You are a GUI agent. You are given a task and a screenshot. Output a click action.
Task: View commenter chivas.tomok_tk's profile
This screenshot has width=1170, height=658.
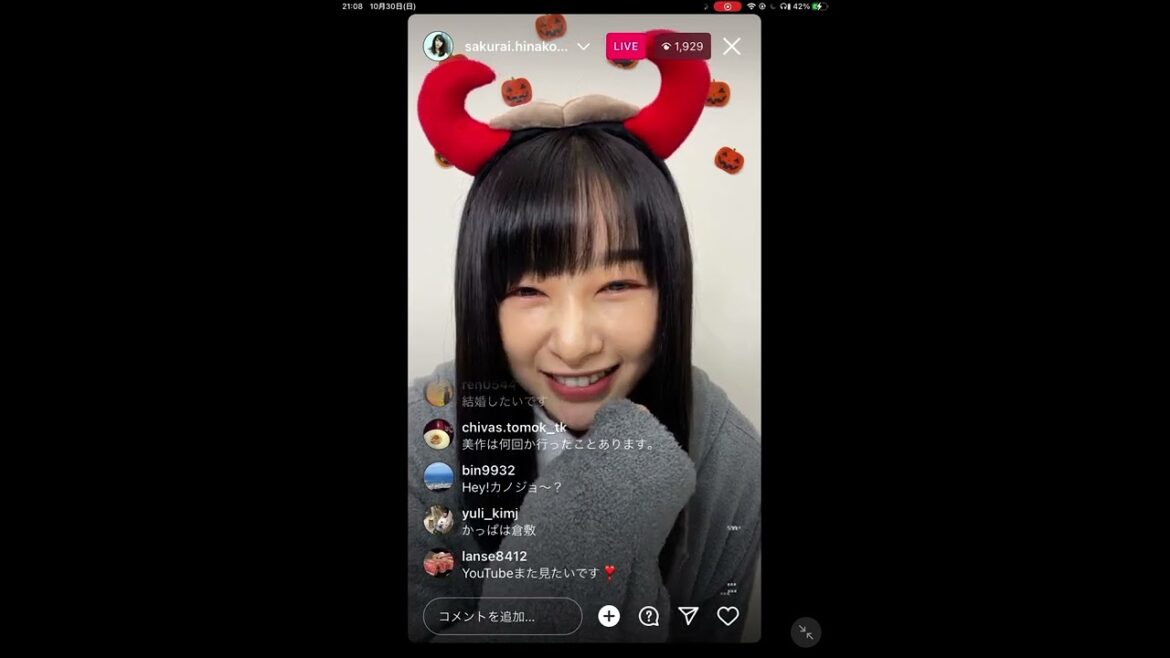pos(438,434)
